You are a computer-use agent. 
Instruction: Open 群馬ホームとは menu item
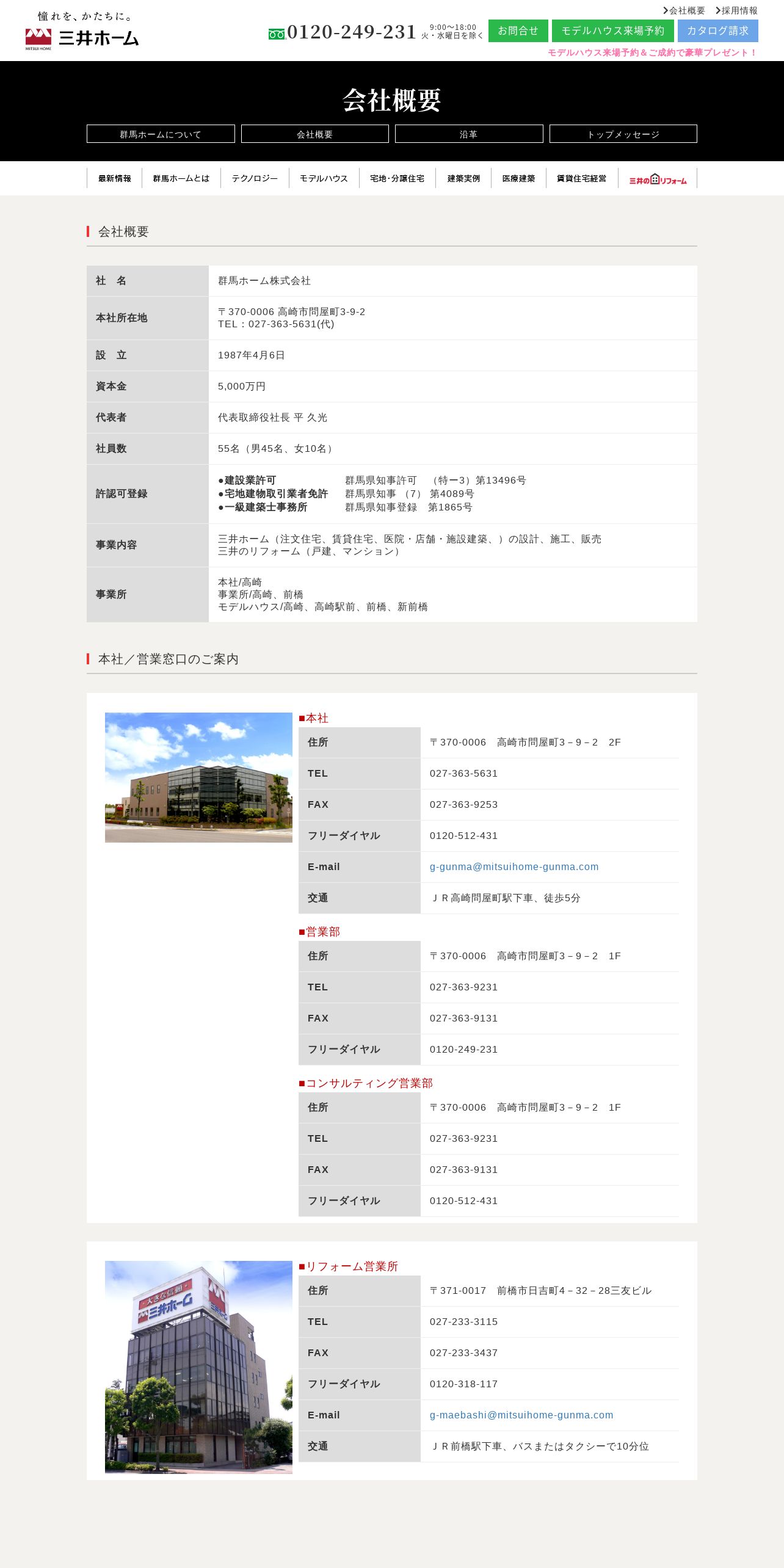coord(181,178)
